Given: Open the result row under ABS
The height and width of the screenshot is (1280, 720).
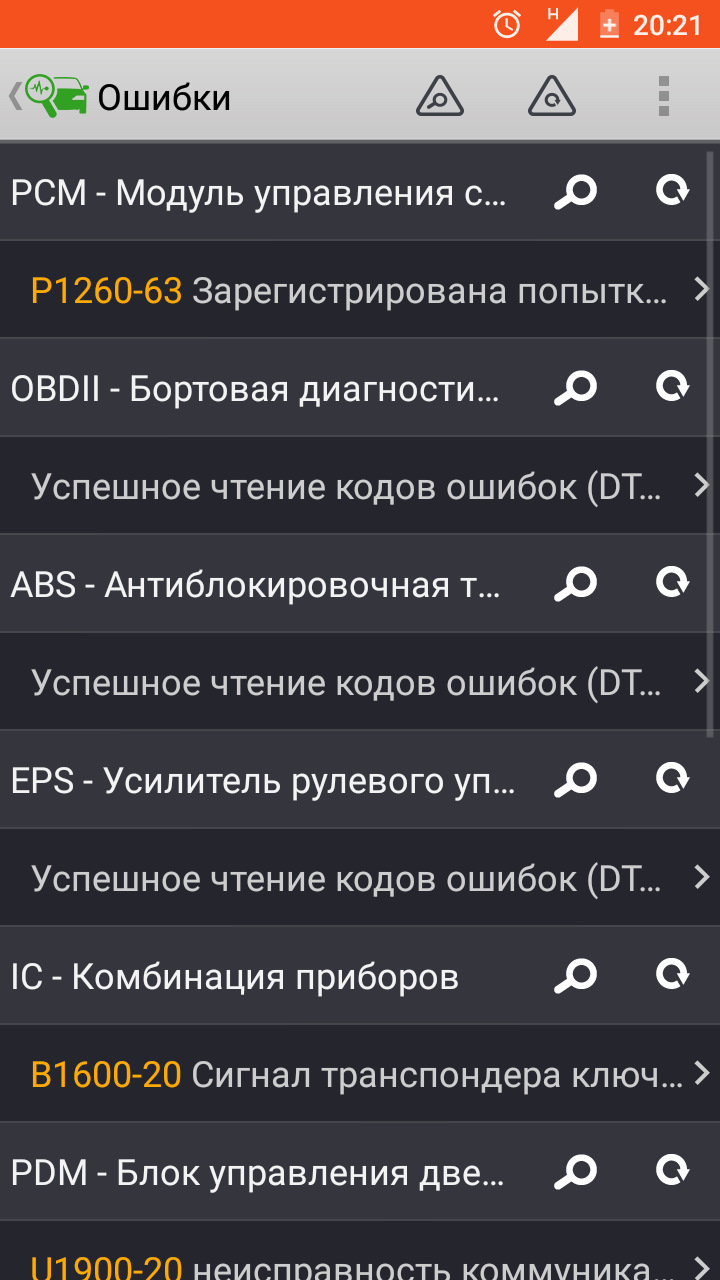Looking at the screenshot, I should pyautogui.click(x=360, y=682).
